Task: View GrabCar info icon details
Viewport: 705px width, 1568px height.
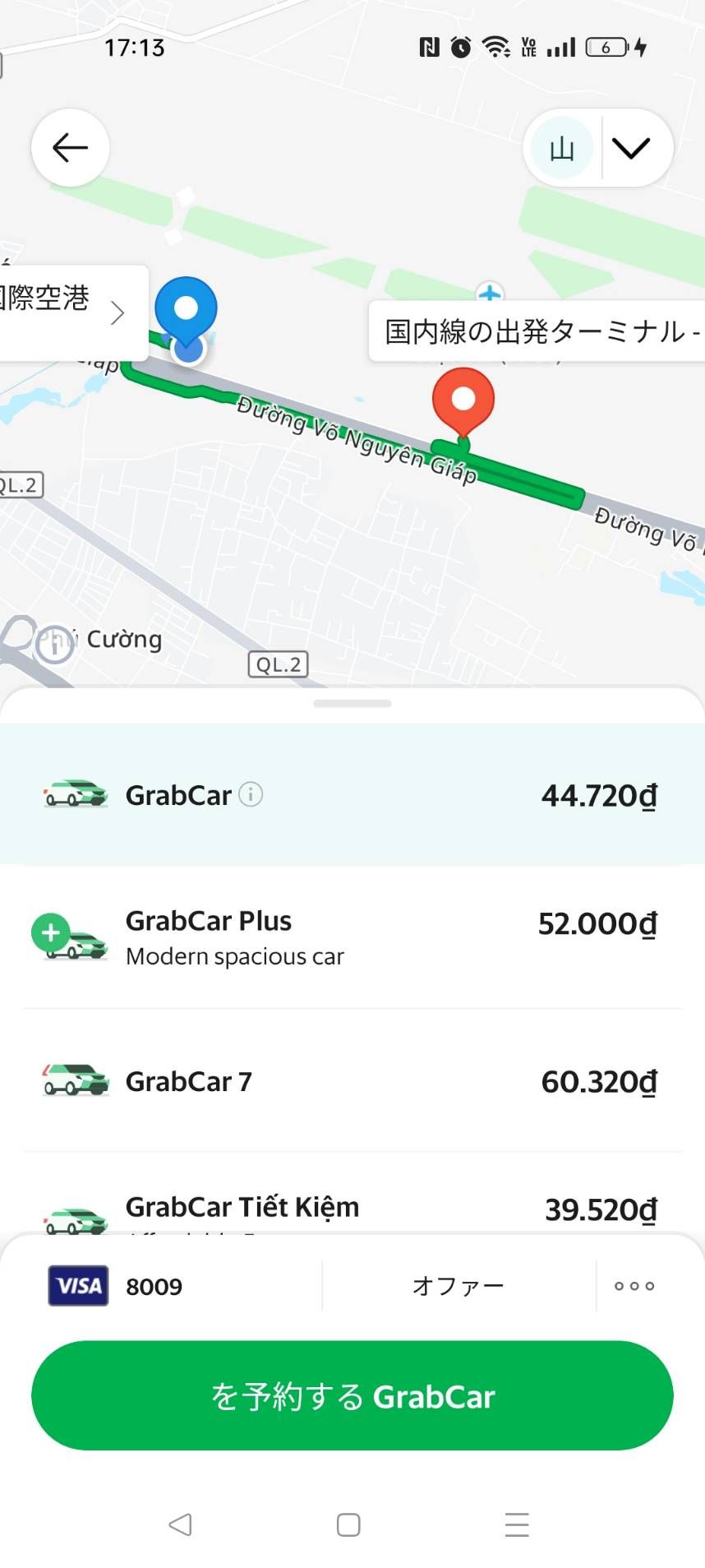Action: pos(251,794)
